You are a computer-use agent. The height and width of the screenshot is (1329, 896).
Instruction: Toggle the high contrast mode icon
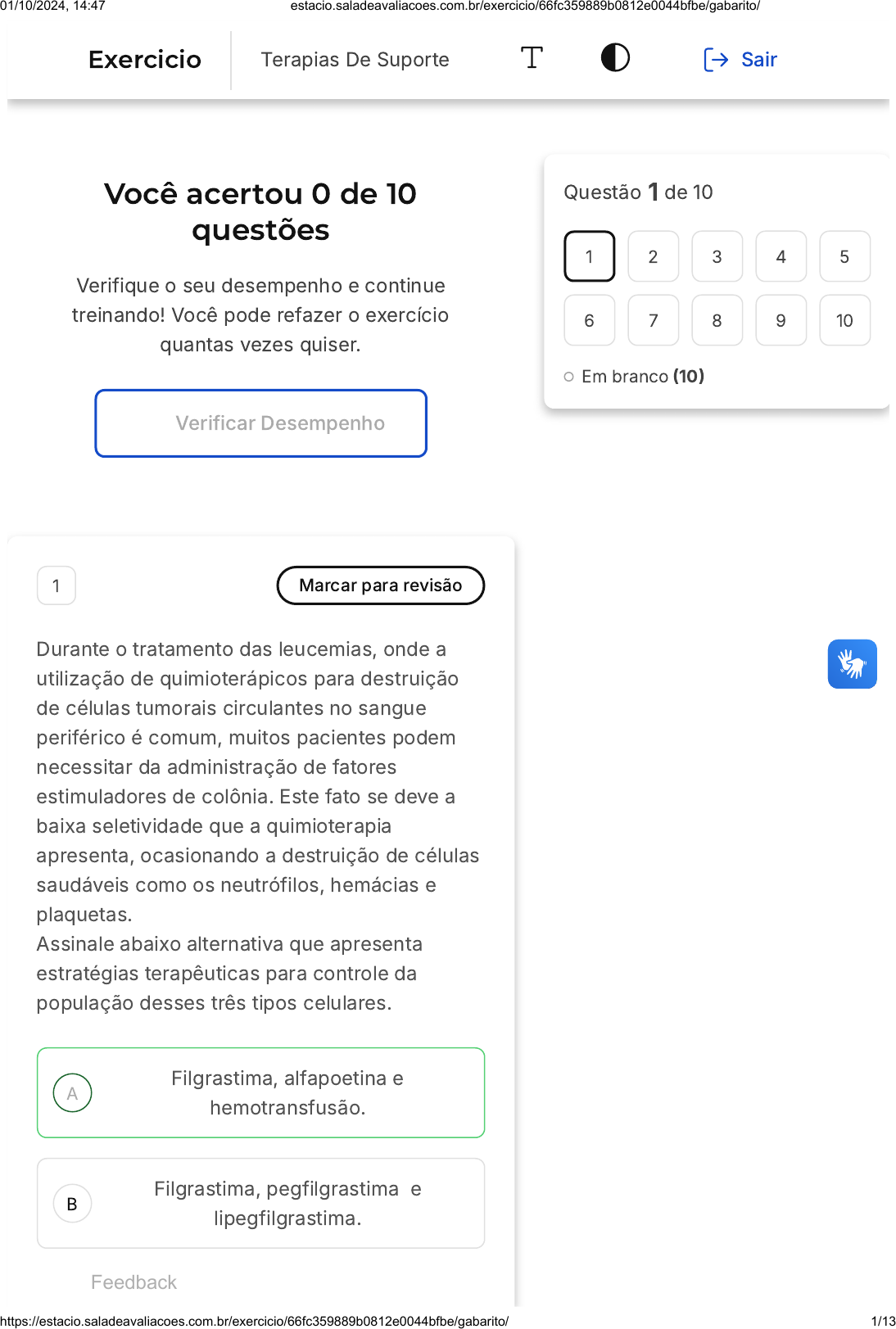coord(615,58)
